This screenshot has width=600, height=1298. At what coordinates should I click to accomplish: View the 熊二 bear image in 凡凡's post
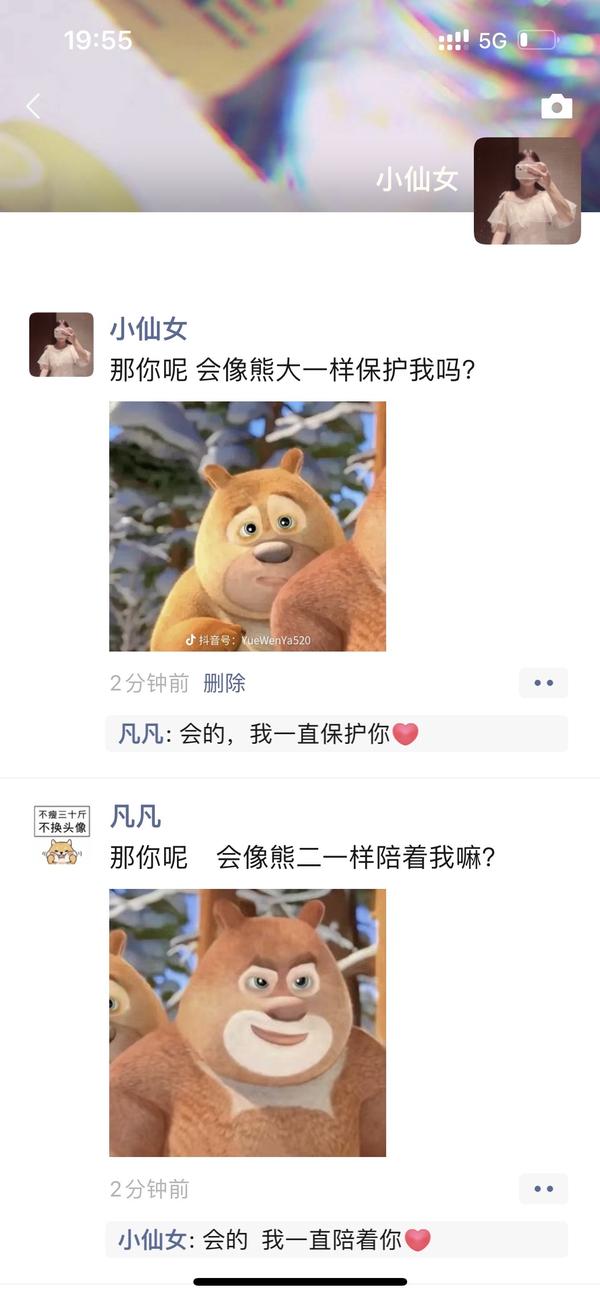tap(247, 1022)
